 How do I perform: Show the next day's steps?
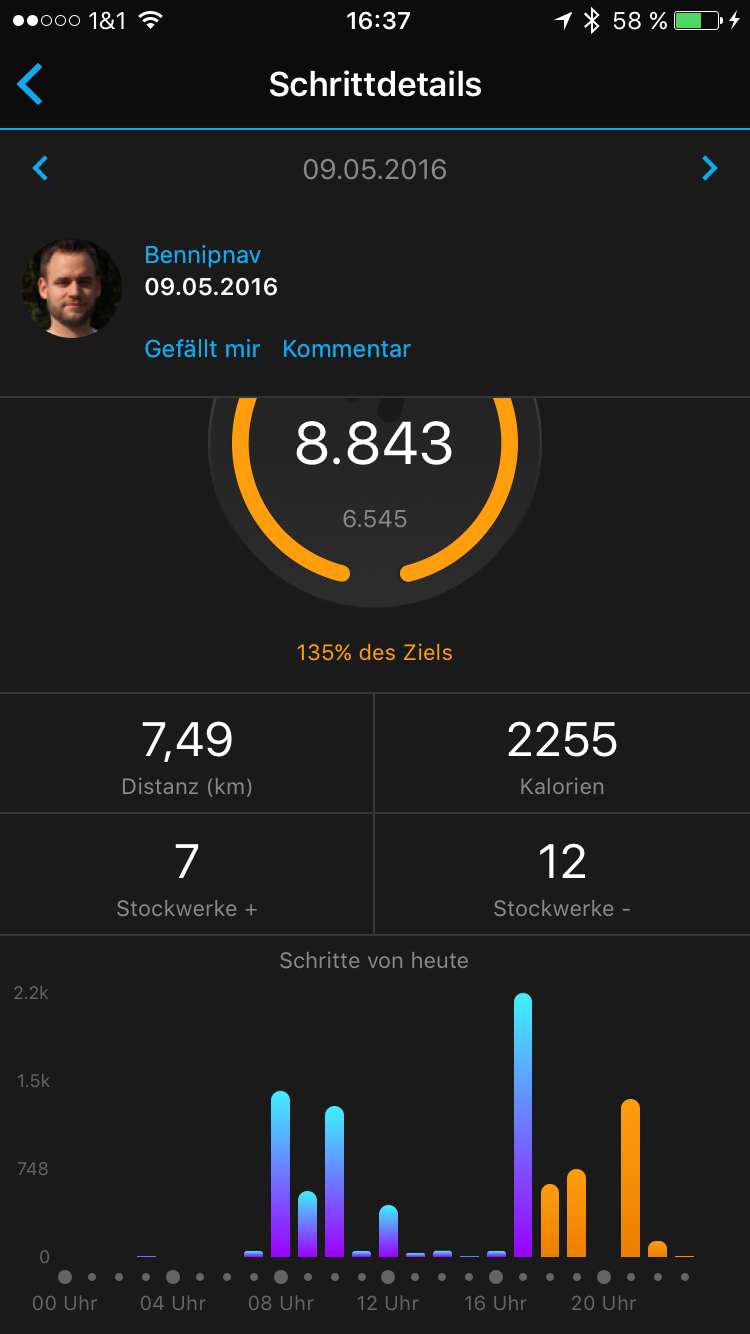click(709, 168)
